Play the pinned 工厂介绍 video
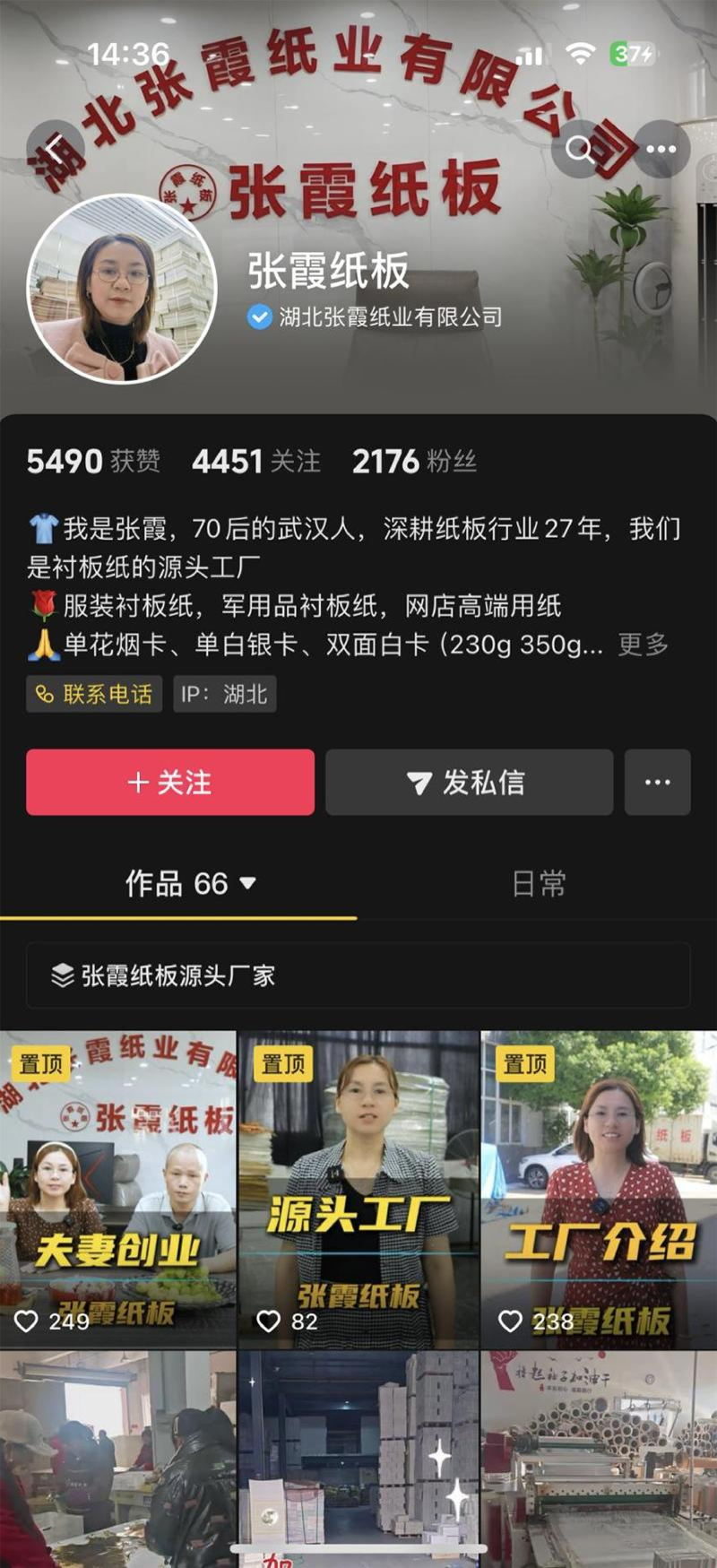717x1568 pixels. pos(599,1189)
